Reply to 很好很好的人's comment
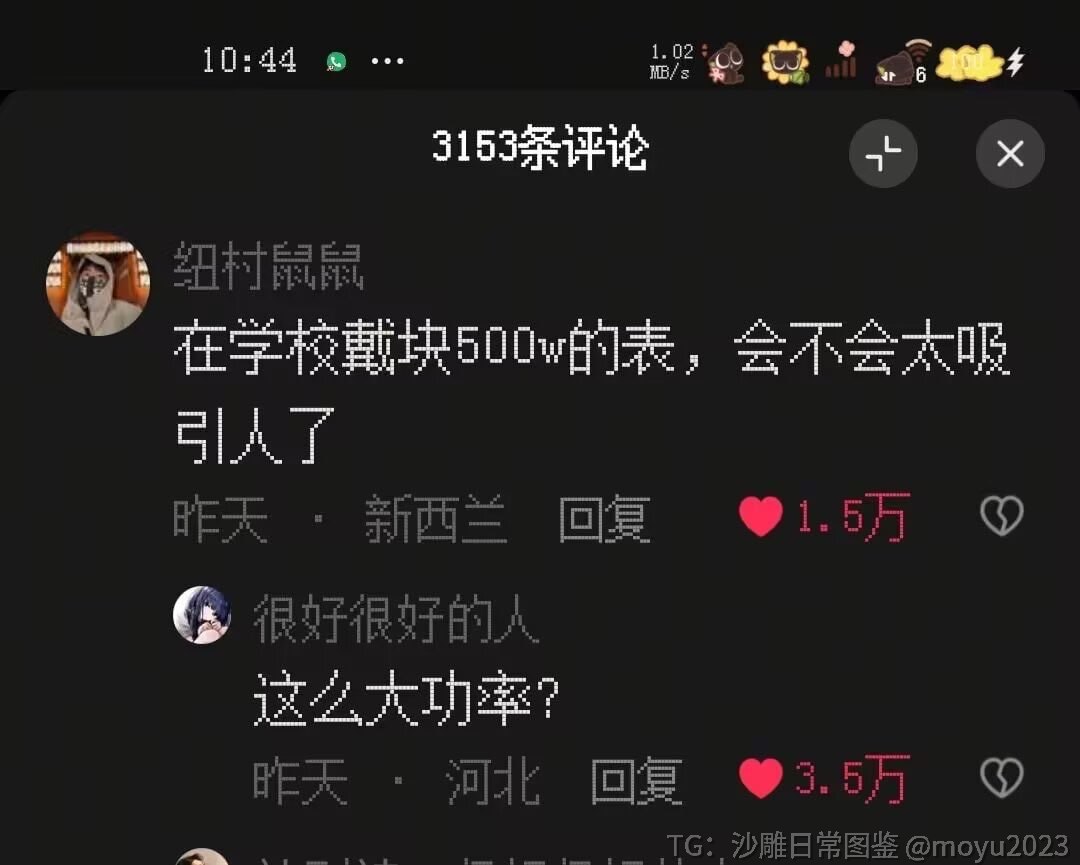The width and height of the screenshot is (1080, 865). pyautogui.click(x=636, y=781)
